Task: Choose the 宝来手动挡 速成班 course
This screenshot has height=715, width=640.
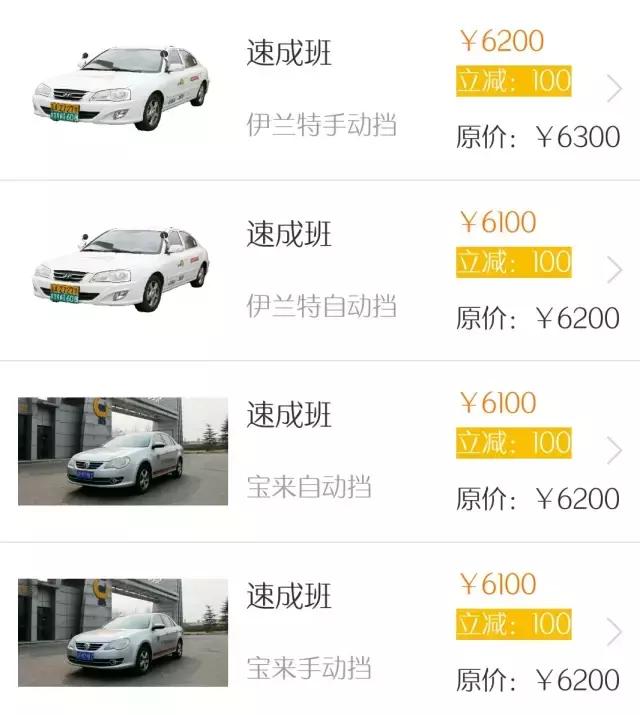Action: click(x=320, y=632)
